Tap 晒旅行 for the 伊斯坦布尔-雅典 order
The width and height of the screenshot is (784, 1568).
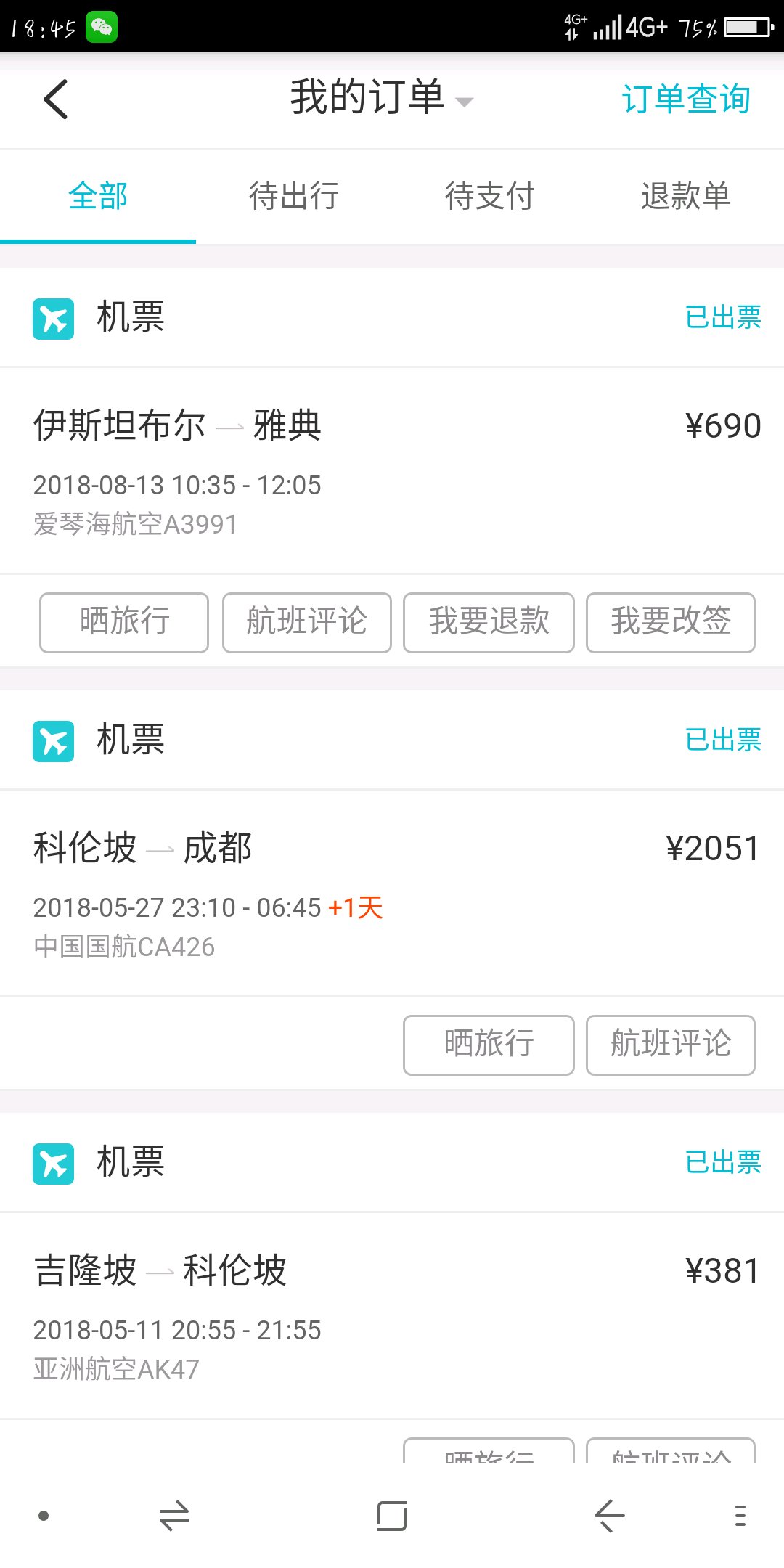(124, 622)
